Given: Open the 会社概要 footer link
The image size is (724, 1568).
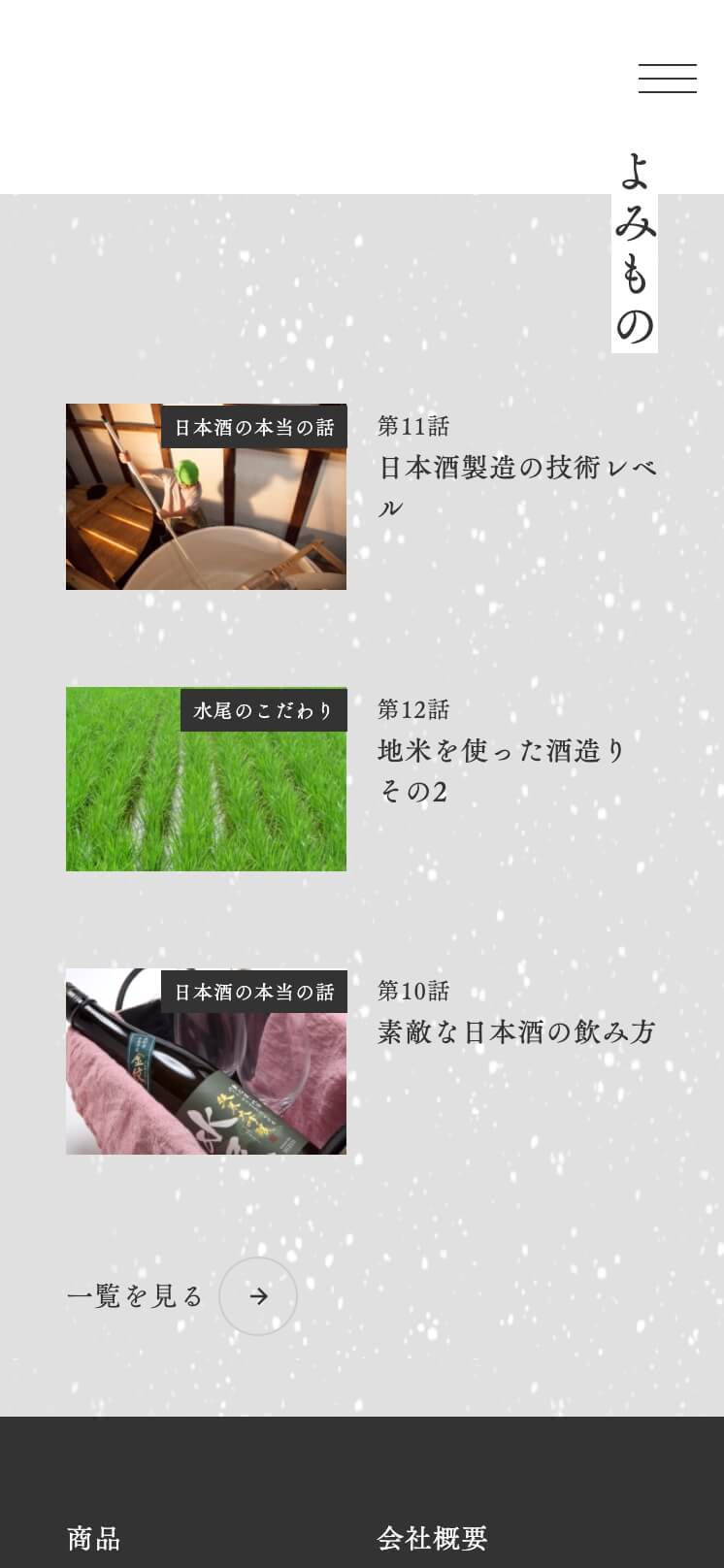Looking at the screenshot, I should [x=432, y=1538].
